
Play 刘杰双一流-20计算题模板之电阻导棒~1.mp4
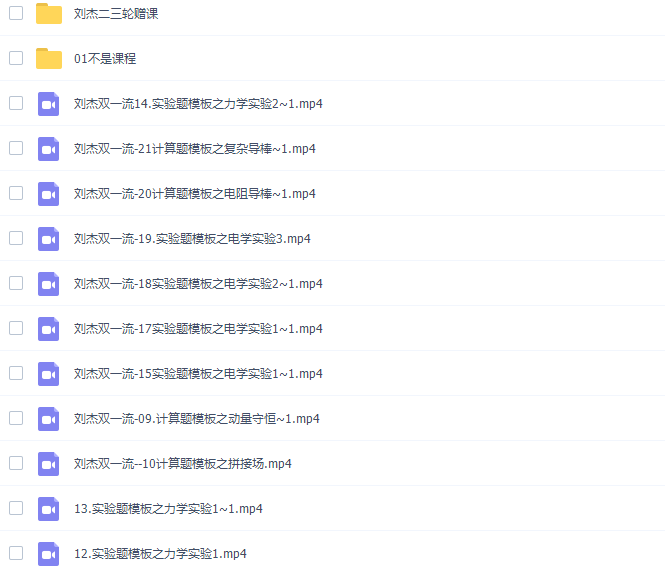tap(194, 194)
